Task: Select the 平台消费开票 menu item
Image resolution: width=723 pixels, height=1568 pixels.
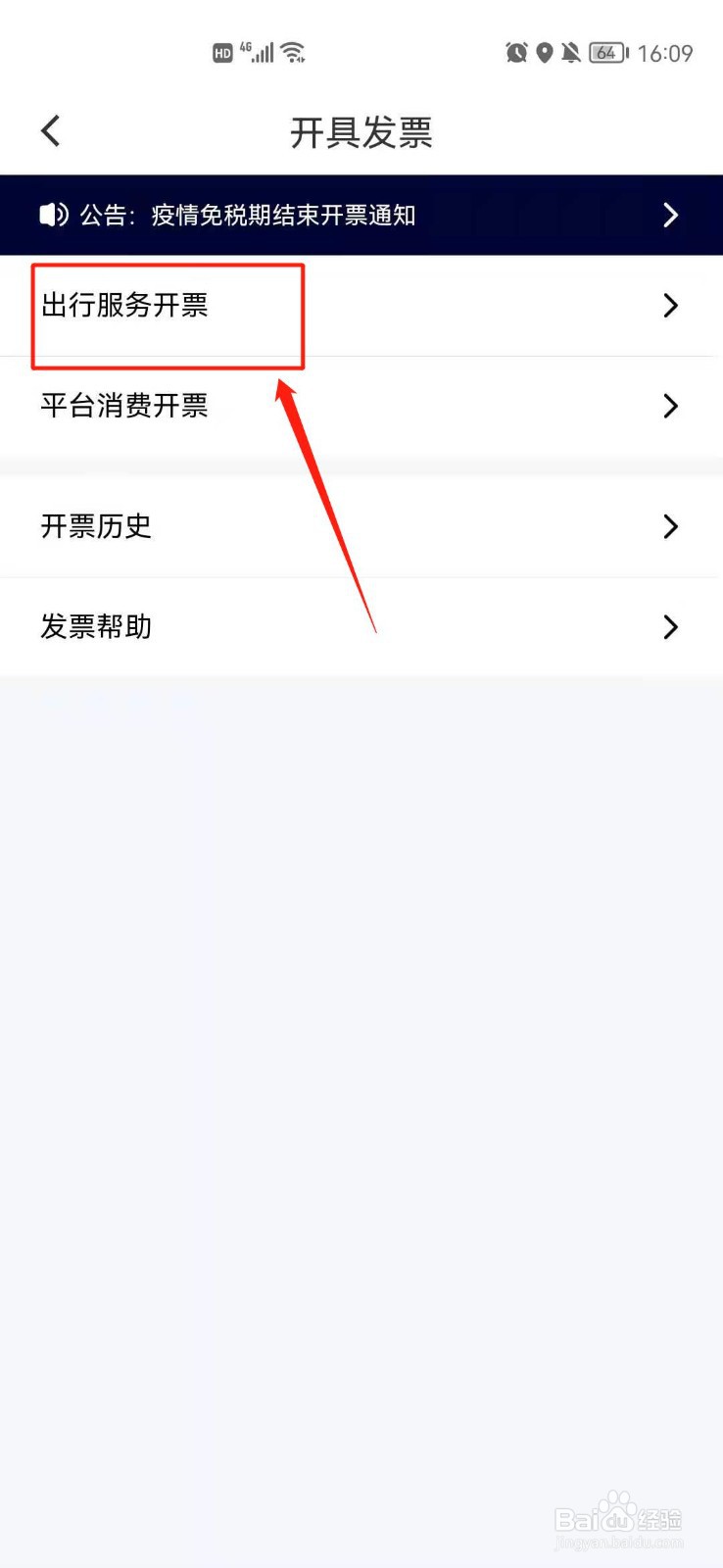Action: pyautogui.click(x=123, y=407)
